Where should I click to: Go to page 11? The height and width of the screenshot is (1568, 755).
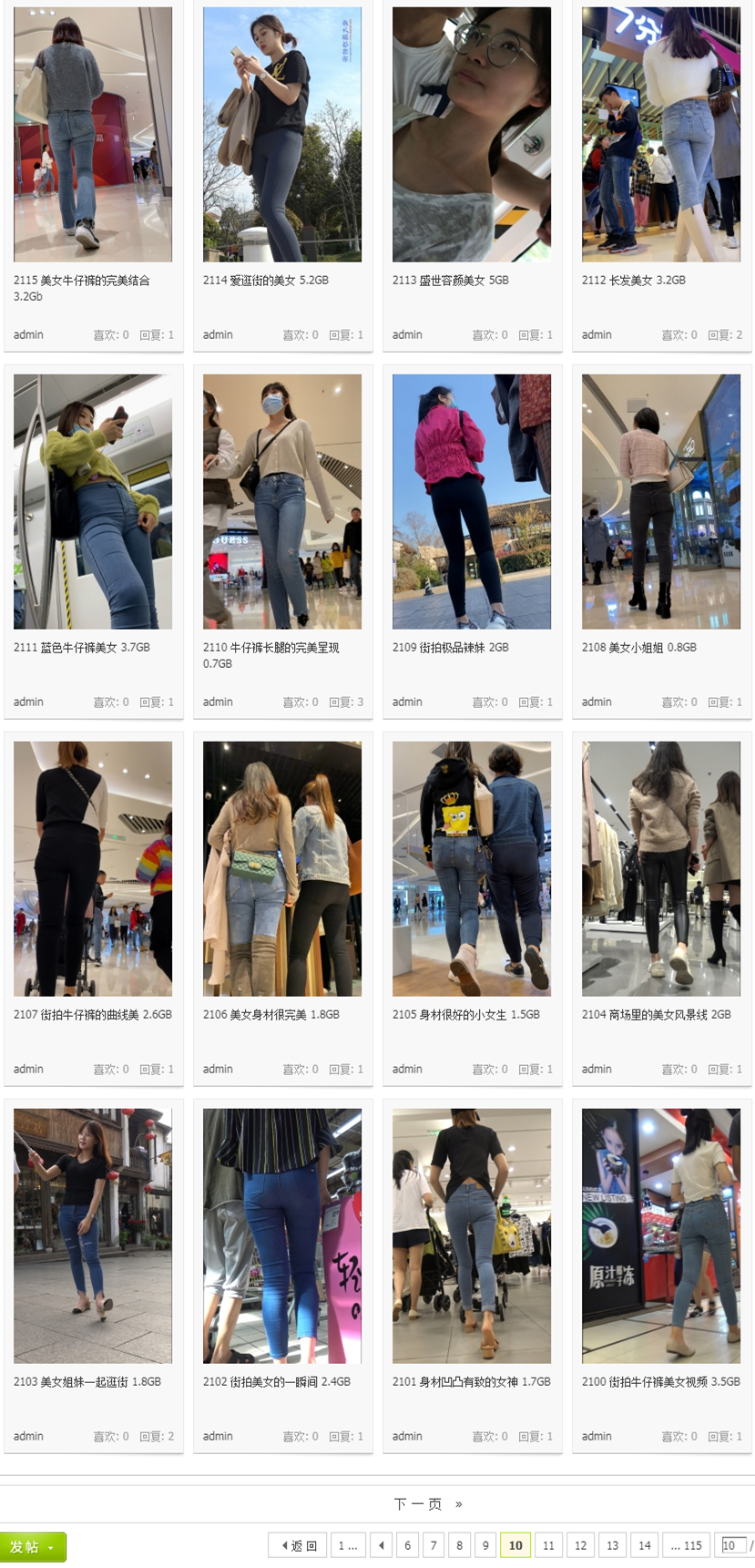tap(548, 1545)
